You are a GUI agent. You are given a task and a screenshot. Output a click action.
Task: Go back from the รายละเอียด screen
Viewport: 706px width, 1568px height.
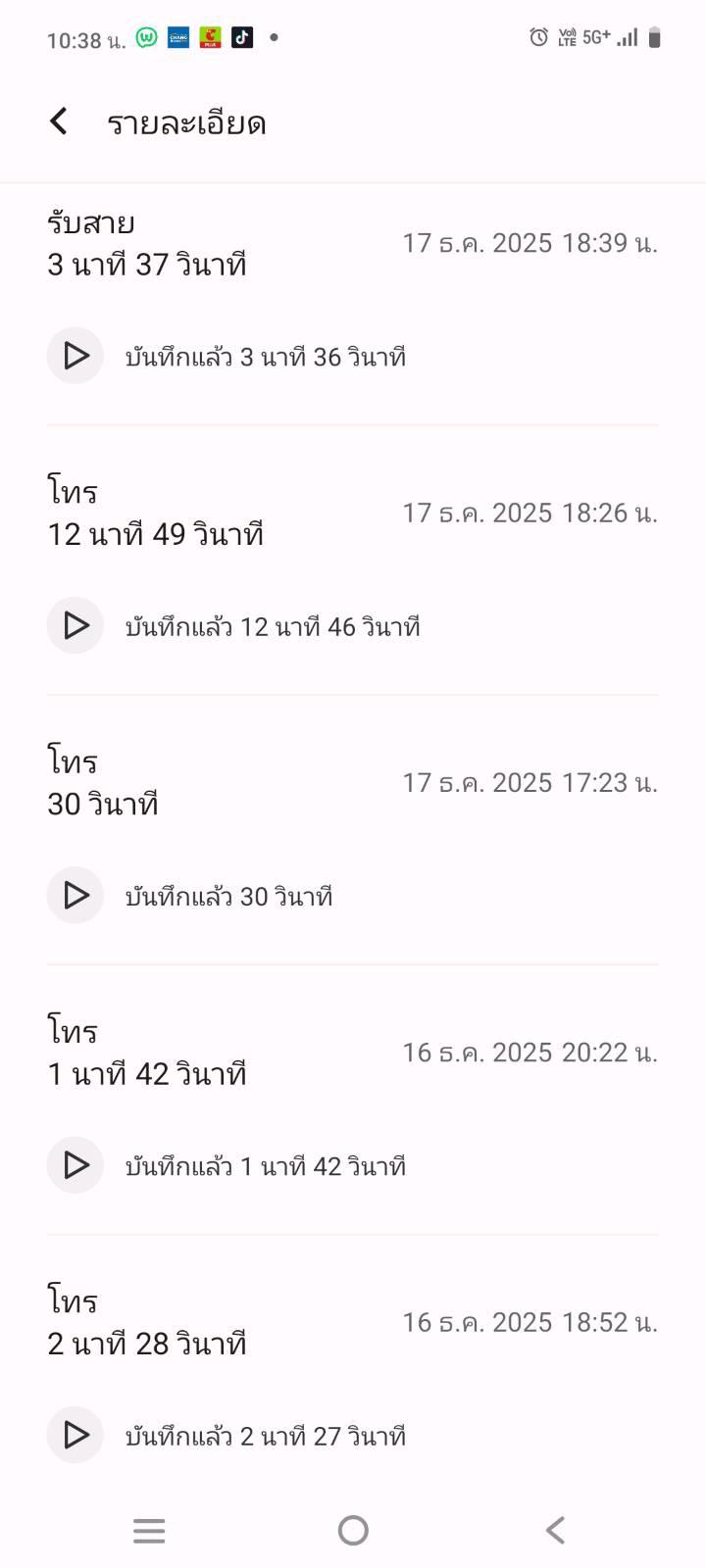tap(59, 122)
